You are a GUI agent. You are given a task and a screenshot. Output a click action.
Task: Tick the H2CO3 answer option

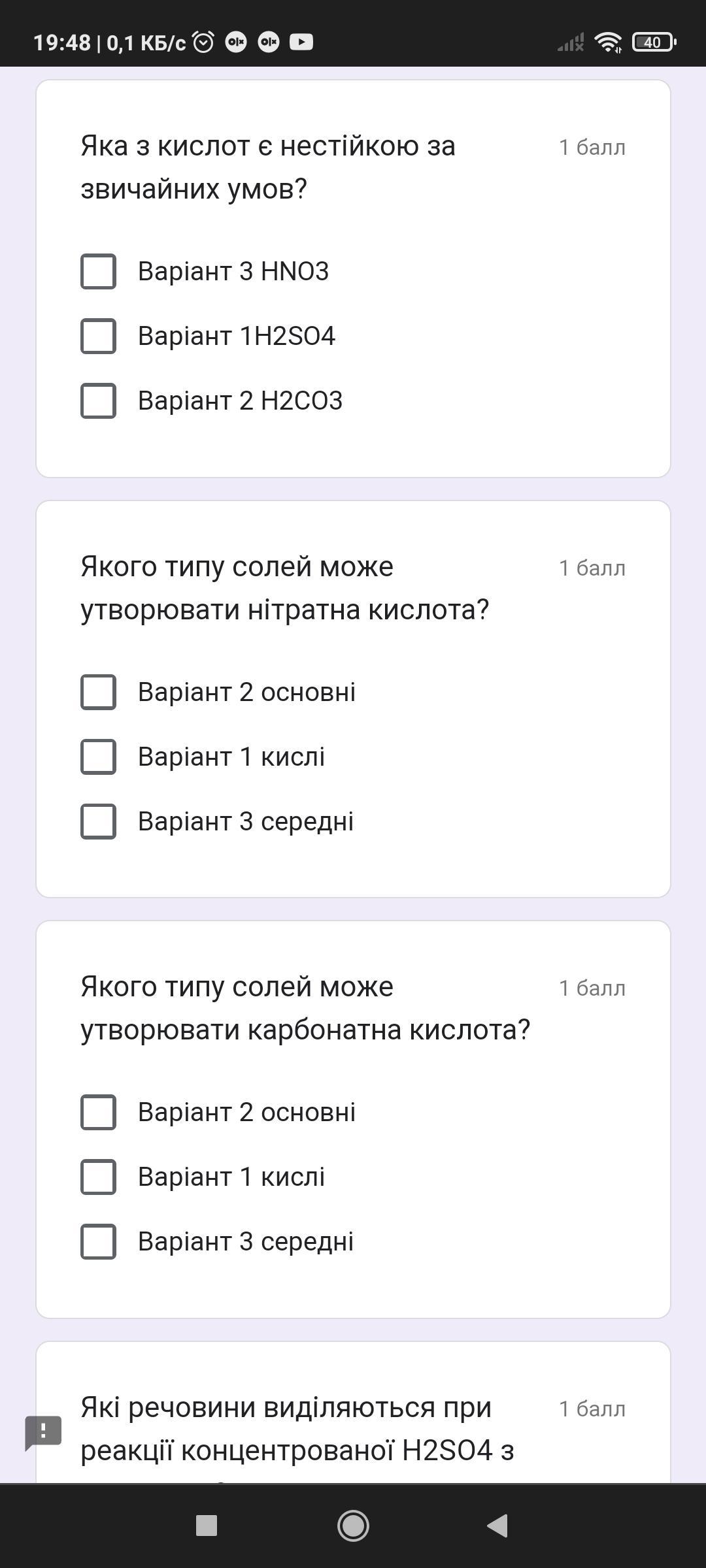click(x=98, y=400)
